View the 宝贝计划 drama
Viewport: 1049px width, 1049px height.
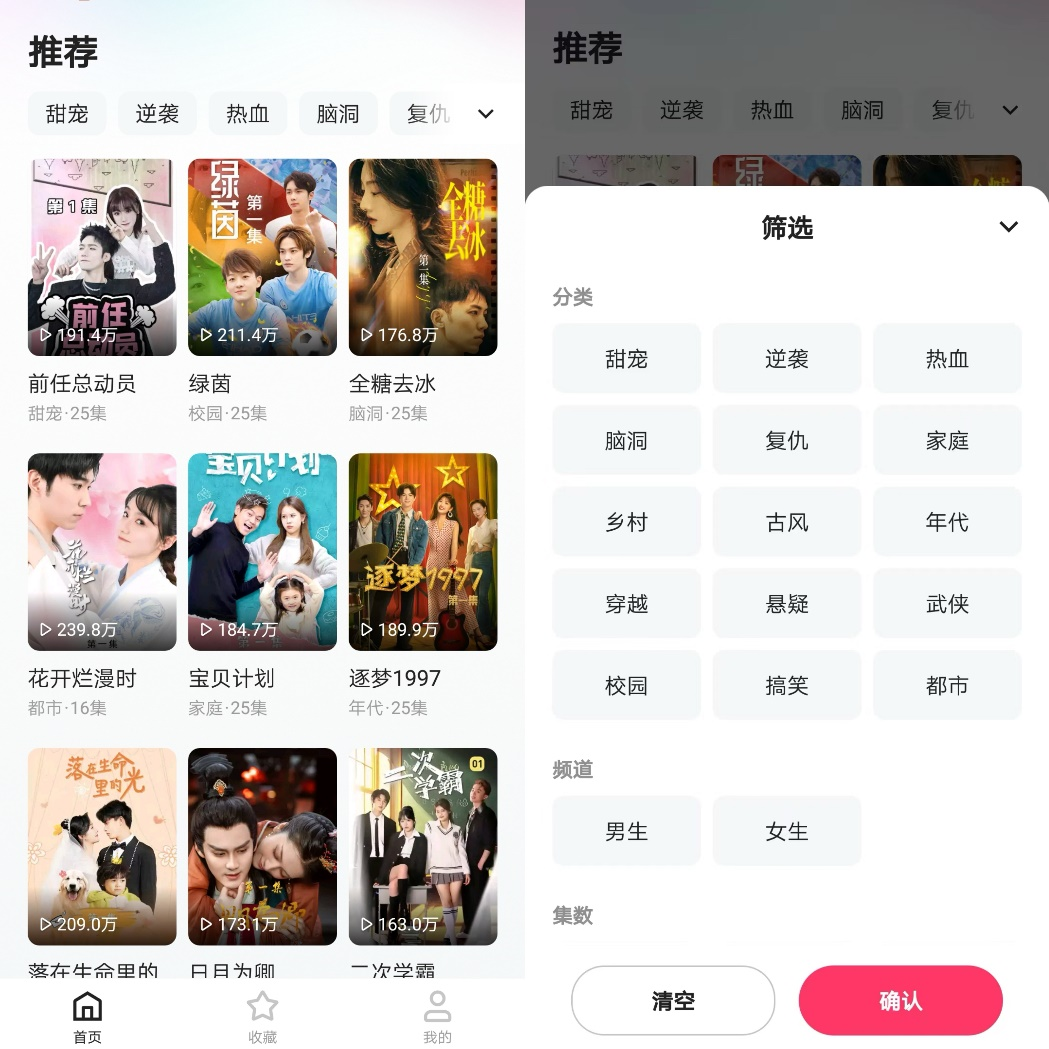(x=262, y=552)
